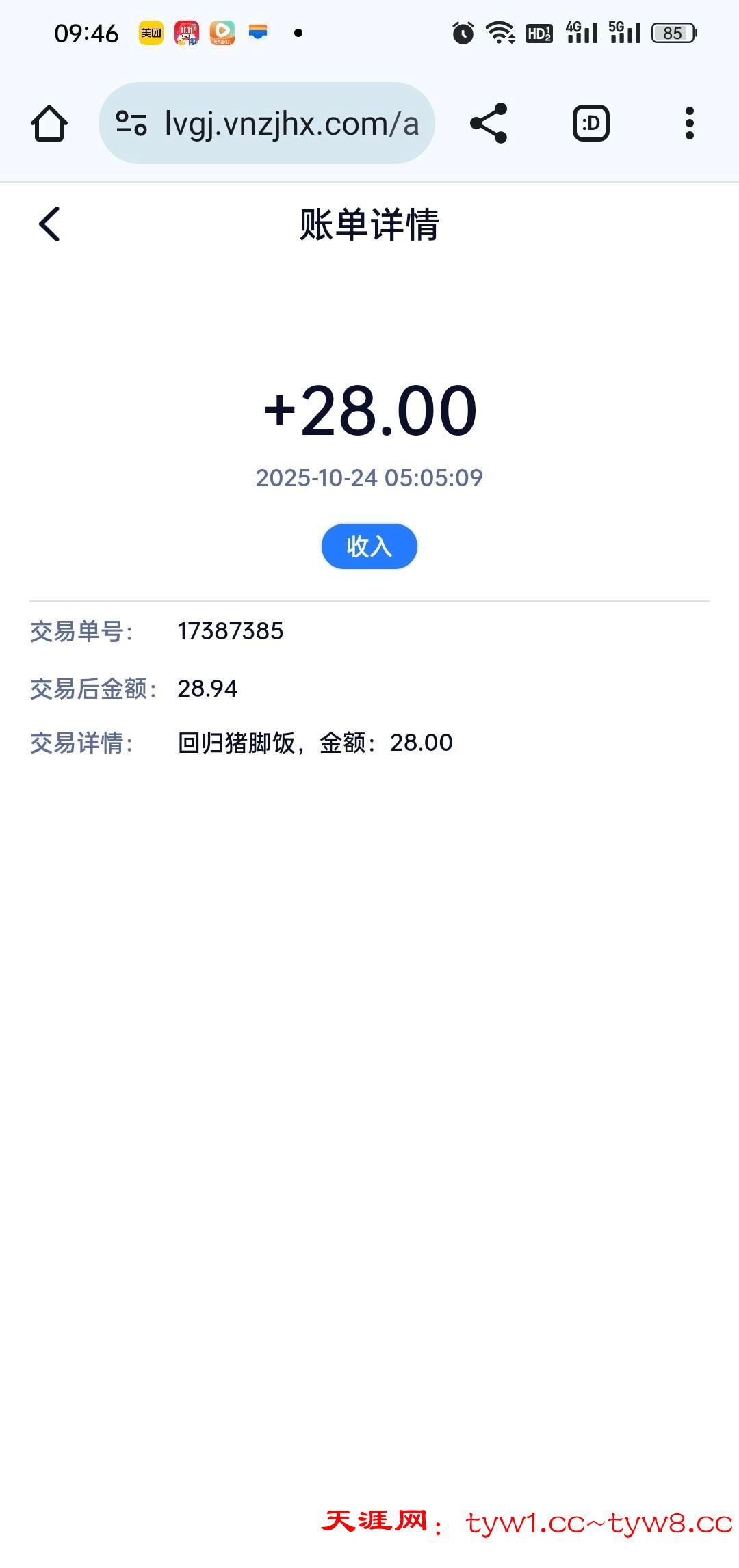This screenshot has height=1568, width=739.
Task: View site info icon in address bar
Action: (x=131, y=124)
